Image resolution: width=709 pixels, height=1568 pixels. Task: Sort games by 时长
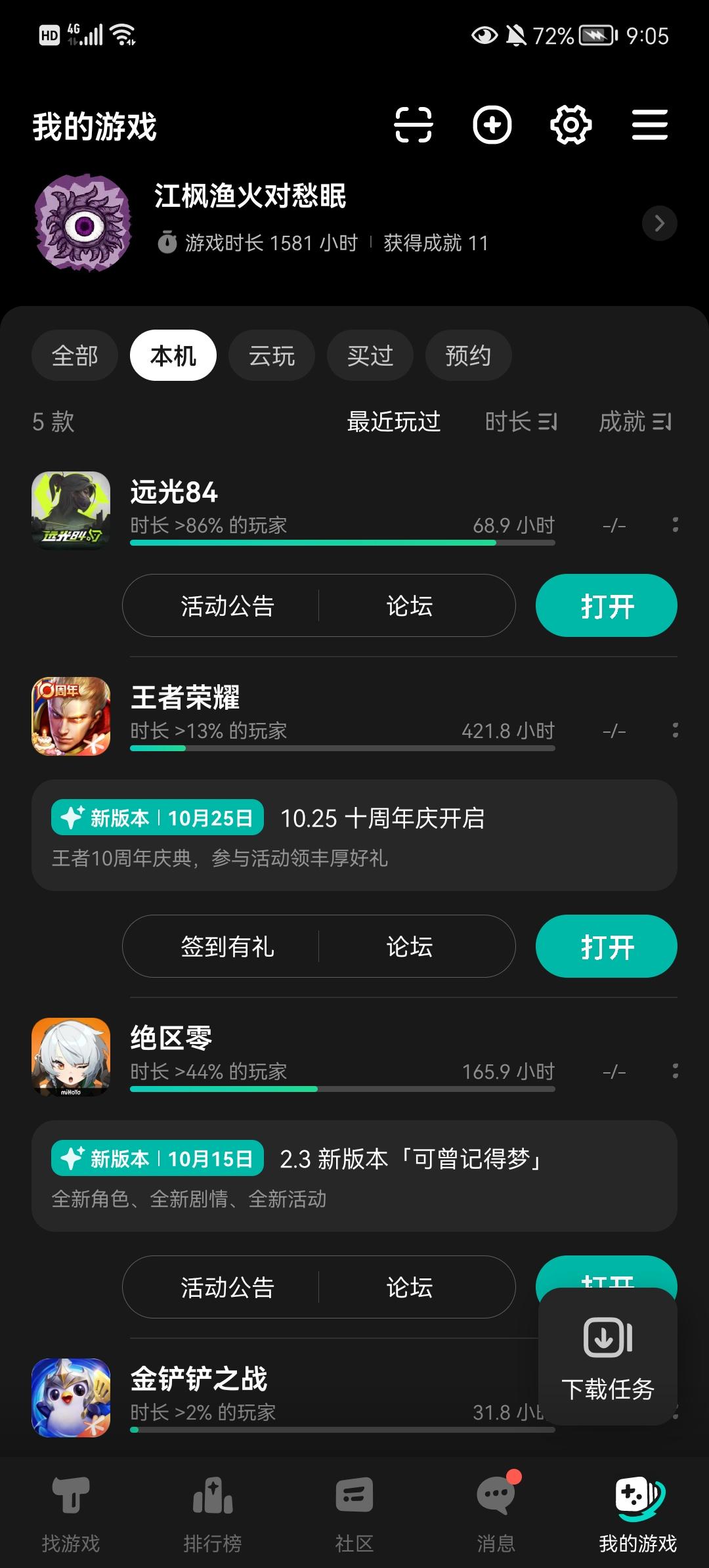coord(521,422)
